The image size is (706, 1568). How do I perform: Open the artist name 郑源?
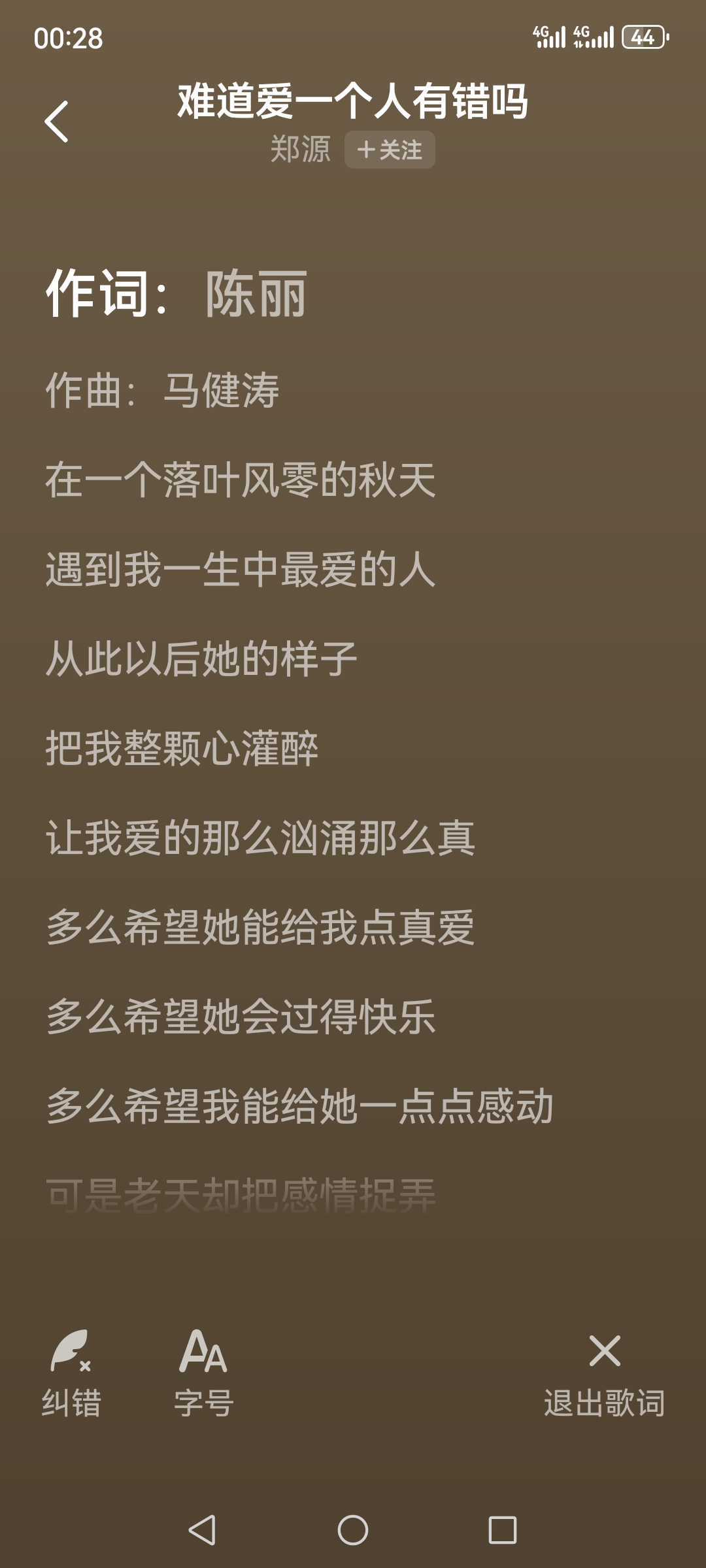[301, 150]
